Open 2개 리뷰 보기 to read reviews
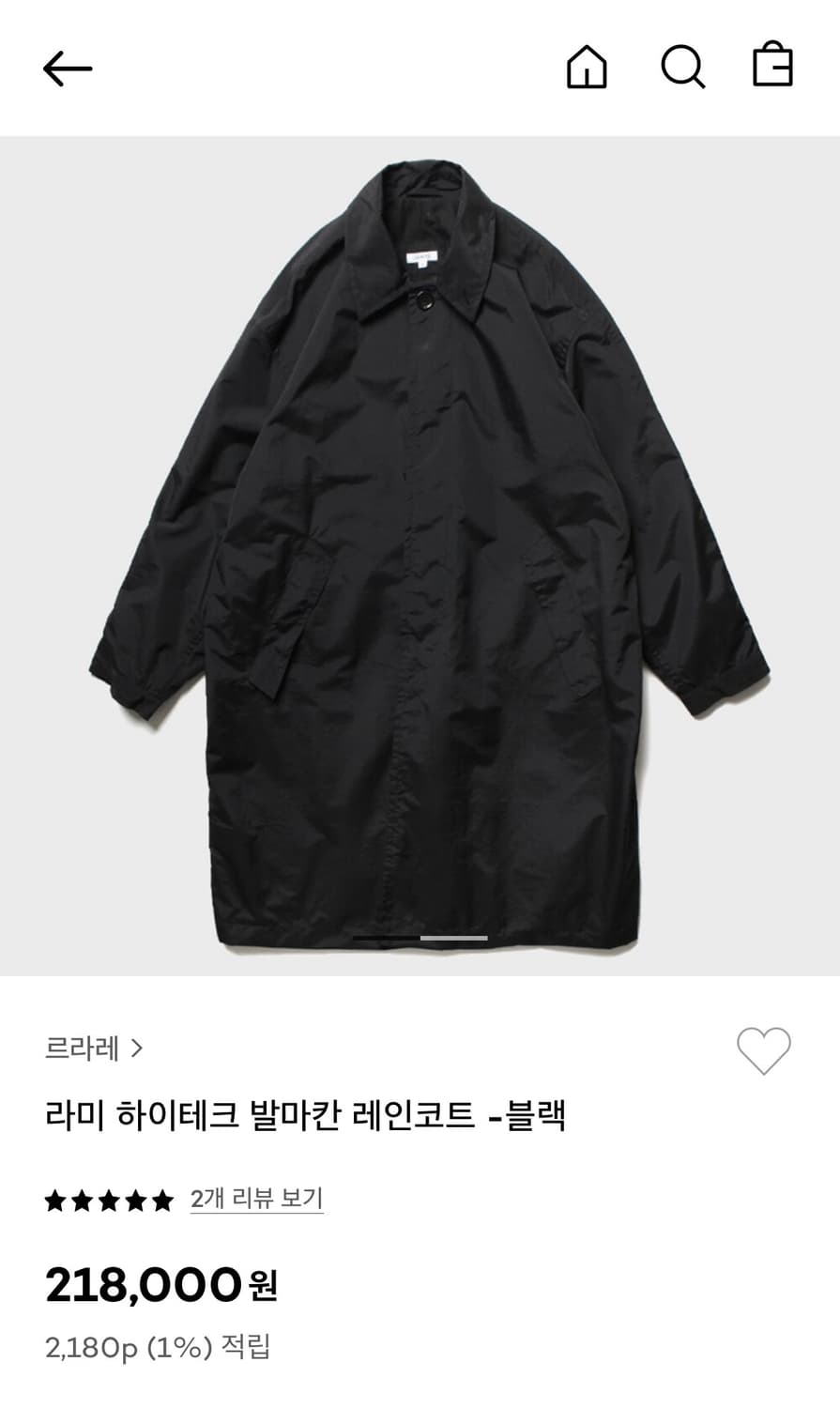 pyautogui.click(x=255, y=1198)
